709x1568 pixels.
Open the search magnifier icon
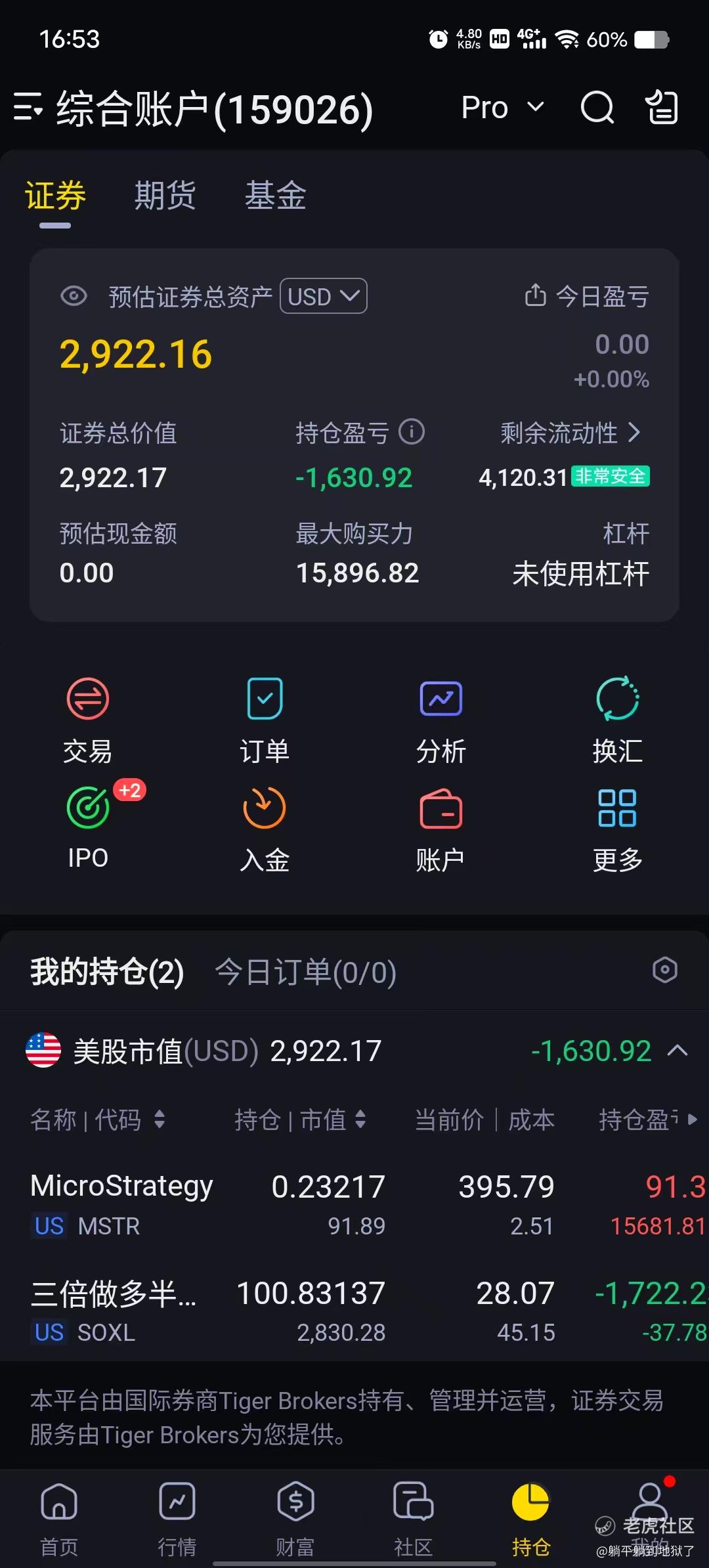597,108
